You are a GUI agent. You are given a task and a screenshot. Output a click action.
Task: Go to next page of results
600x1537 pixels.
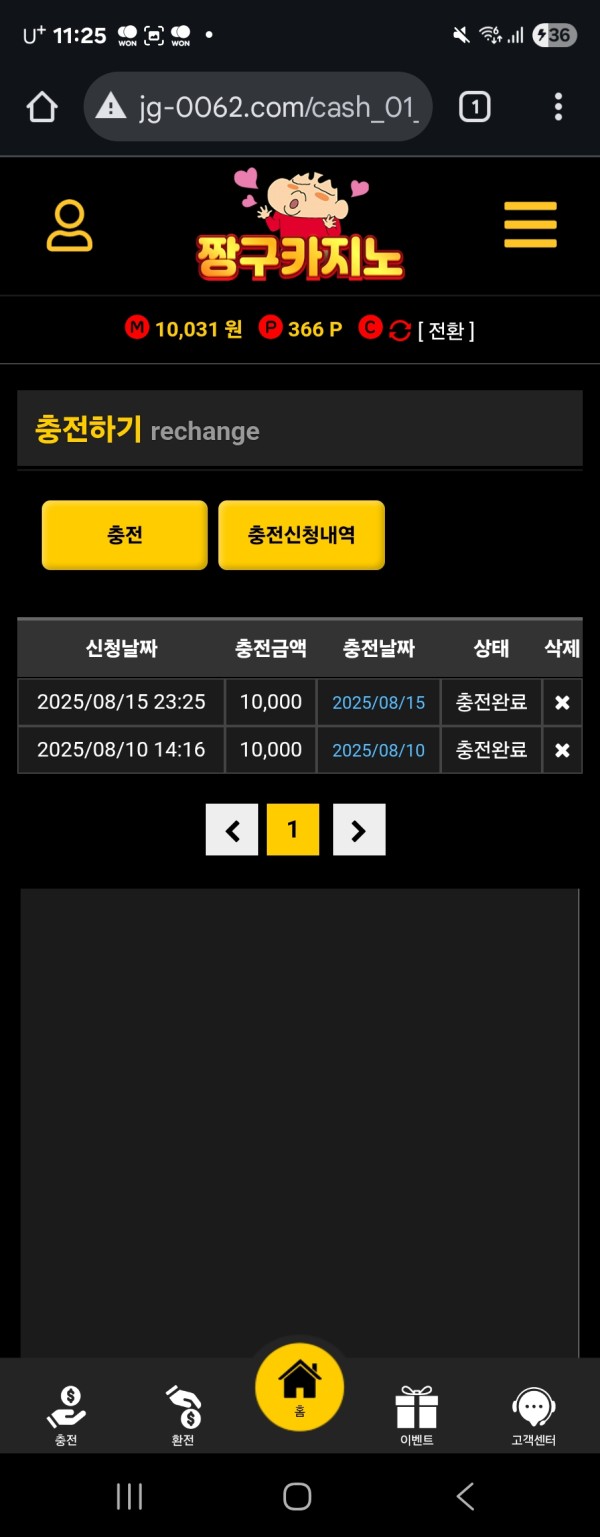pyautogui.click(x=359, y=830)
